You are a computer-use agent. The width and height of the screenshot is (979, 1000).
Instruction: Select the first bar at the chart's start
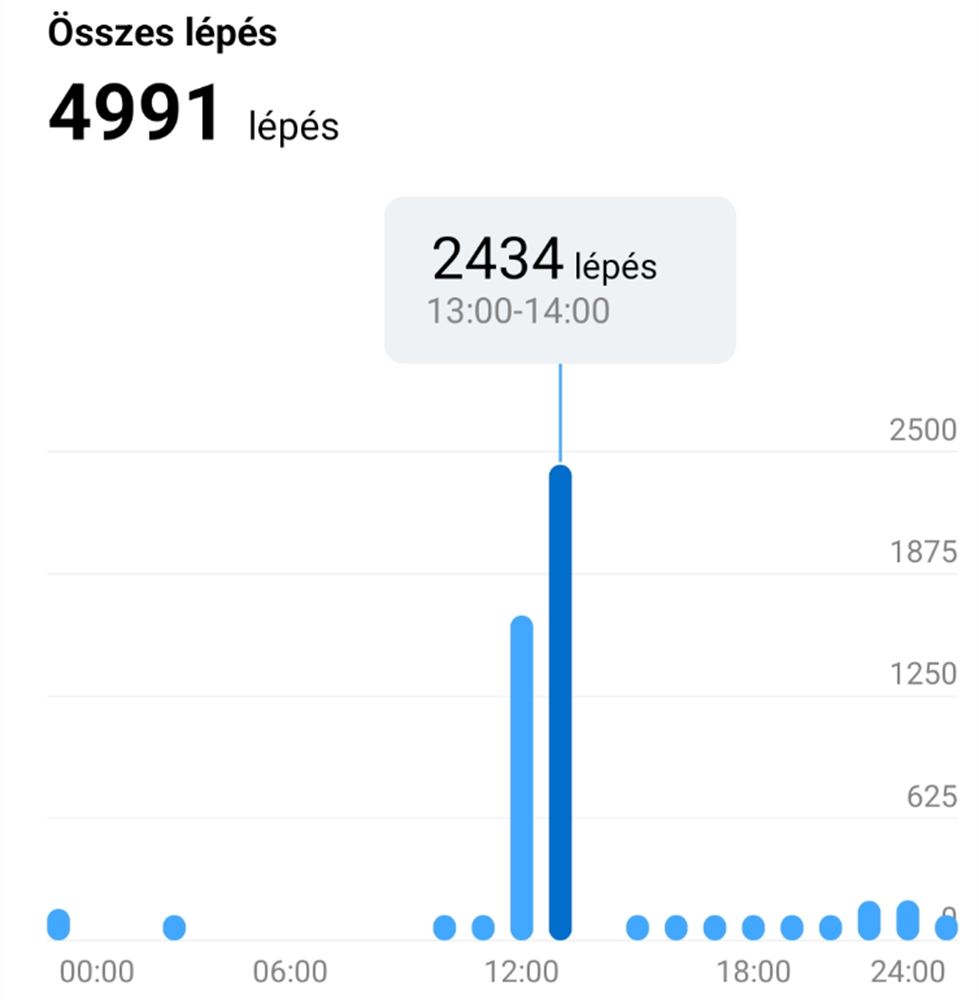click(x=59, y=925)
